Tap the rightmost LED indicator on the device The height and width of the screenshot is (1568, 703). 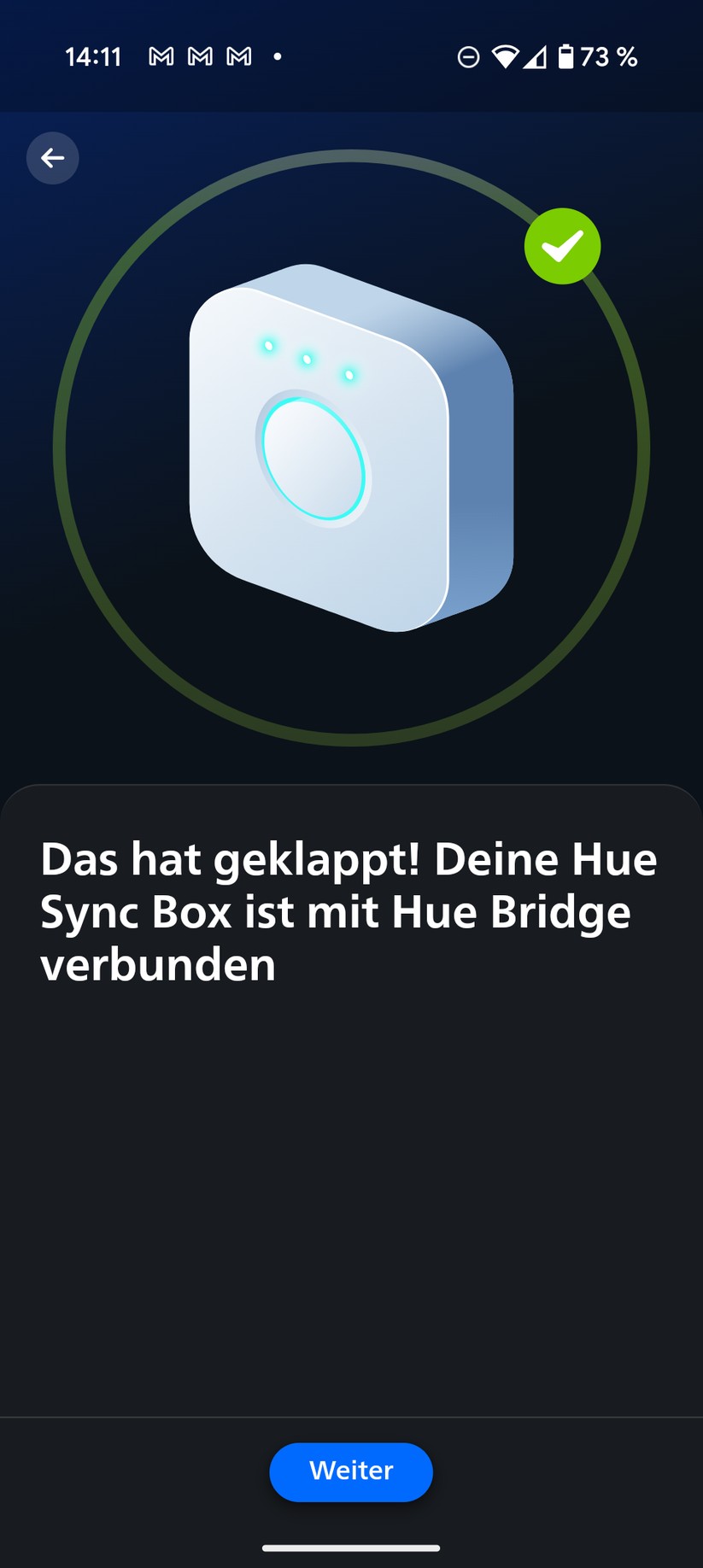348,374
